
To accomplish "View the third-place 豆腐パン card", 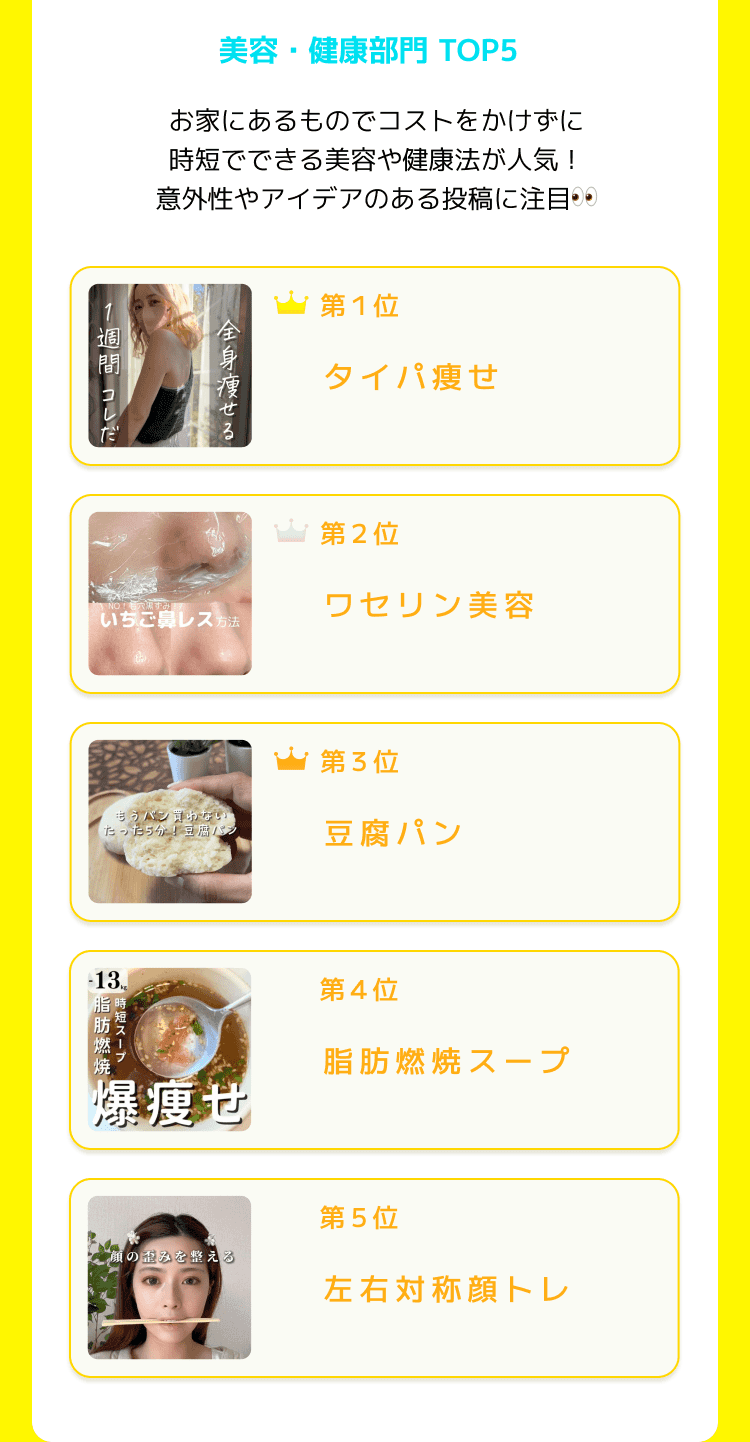I will 375,822.
